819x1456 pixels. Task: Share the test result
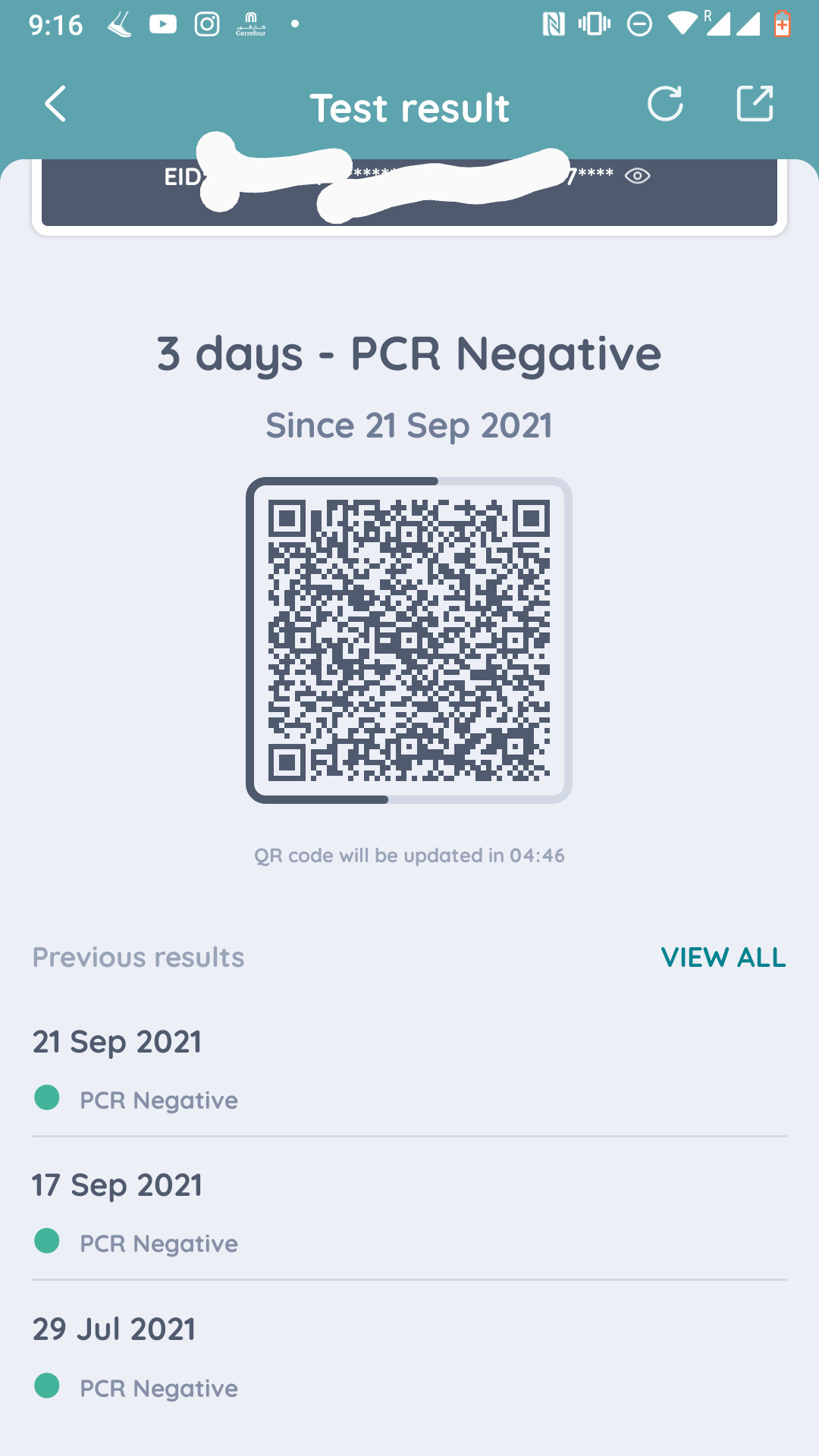pyautogui.click(x=755, y=104)
